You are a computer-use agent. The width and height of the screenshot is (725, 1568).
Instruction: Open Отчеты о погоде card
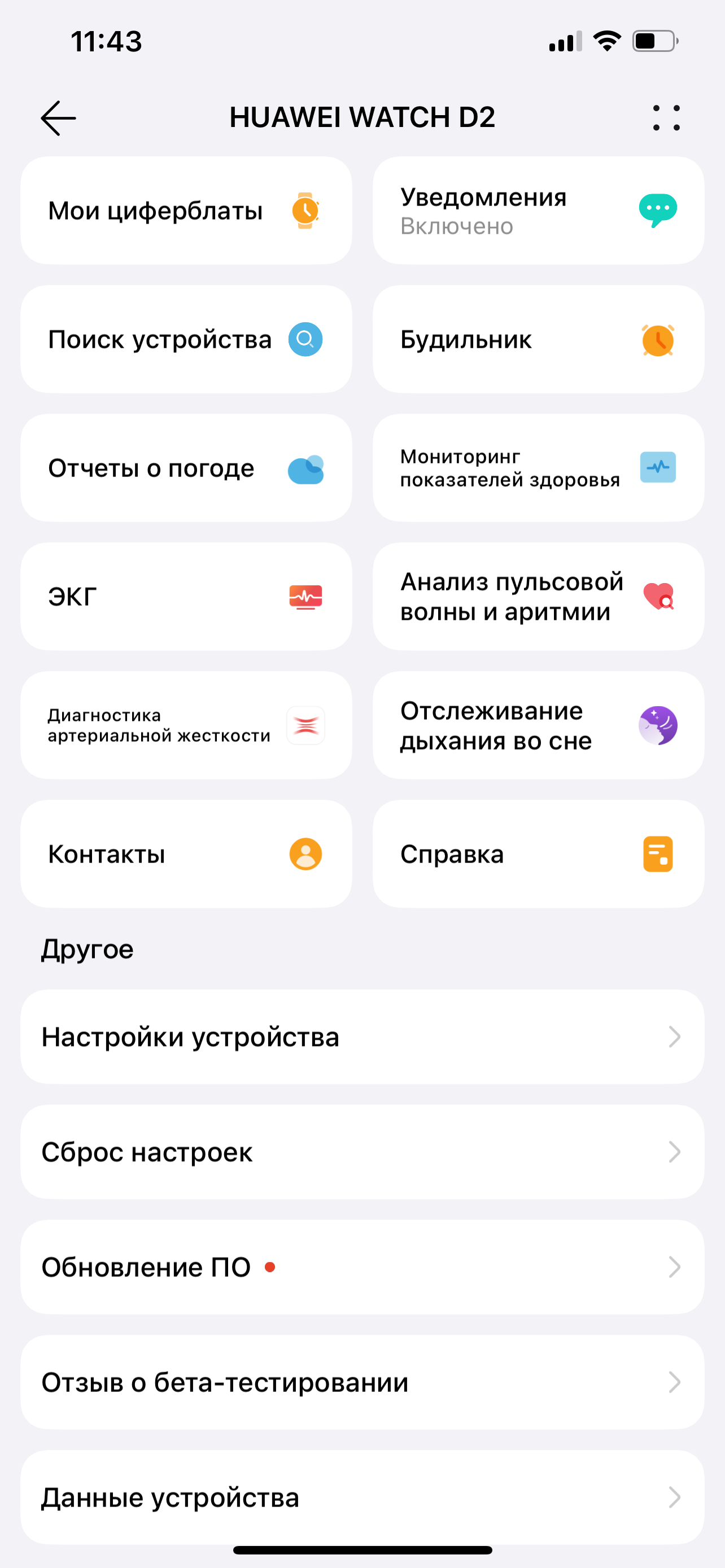(186, 467)
